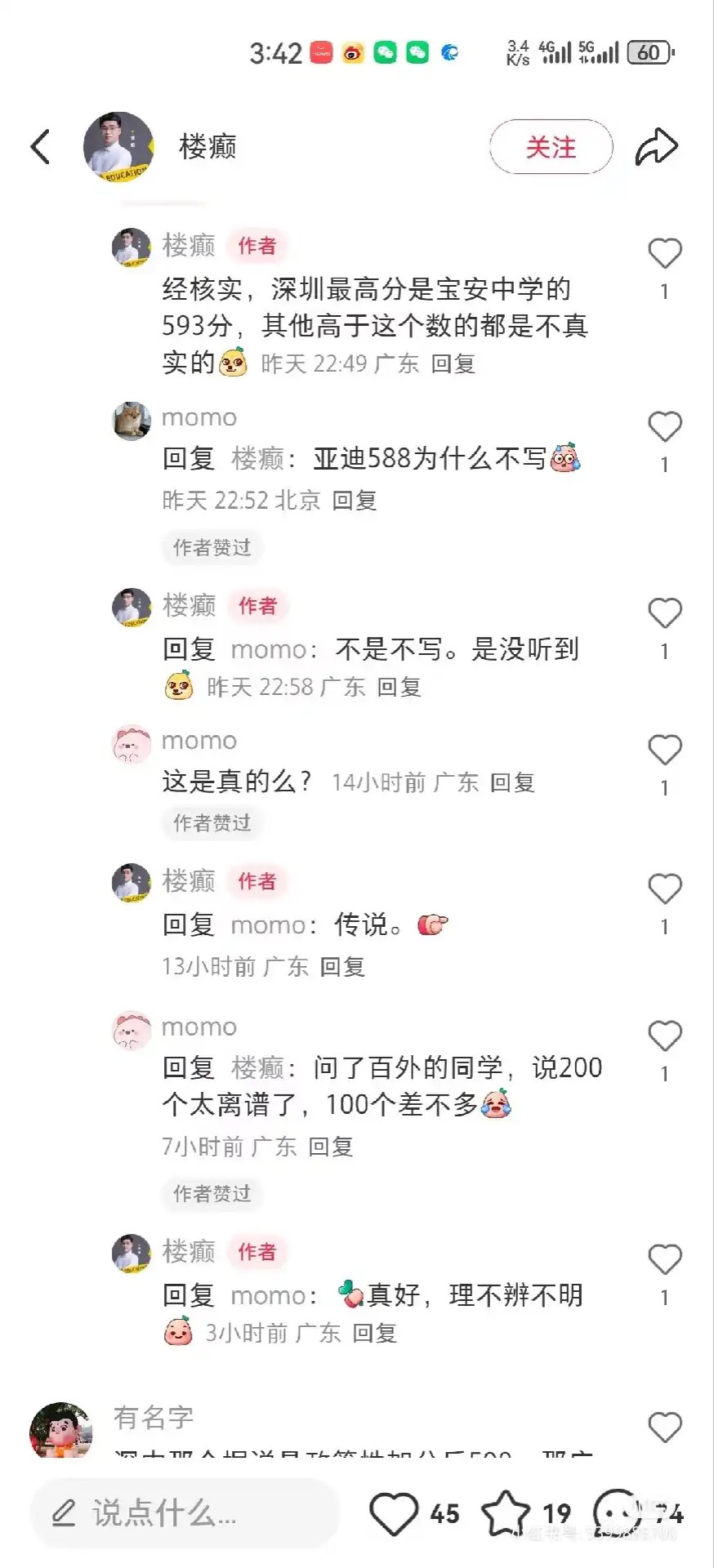Tap the 说点什么 comment input box

tap(185, 1513)
